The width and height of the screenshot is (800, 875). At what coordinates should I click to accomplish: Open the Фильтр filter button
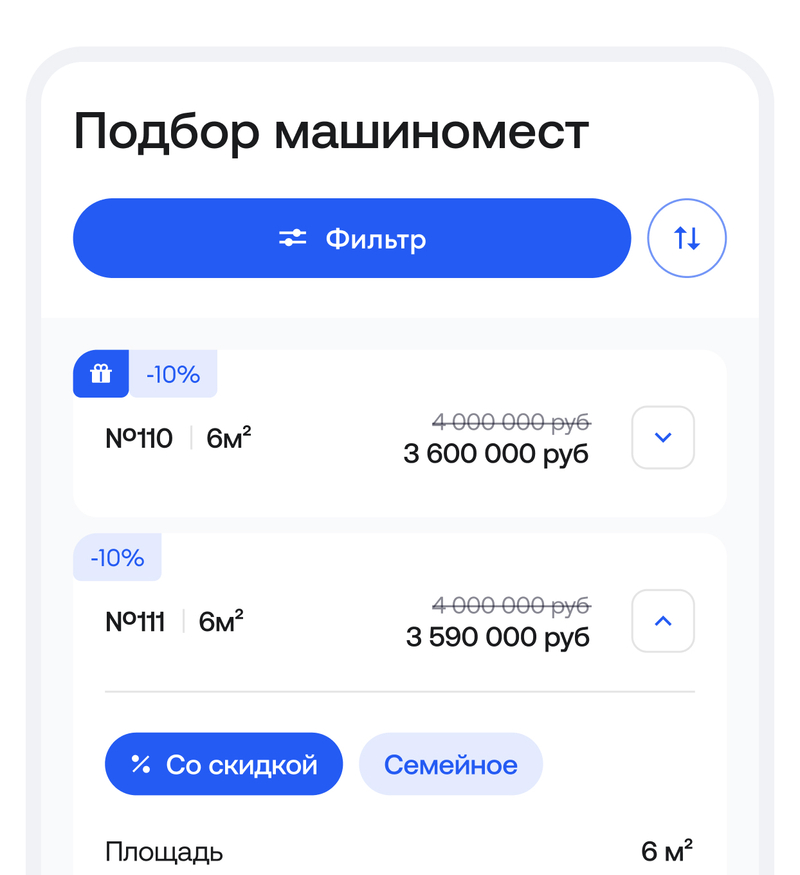click(x=352, y=239)
